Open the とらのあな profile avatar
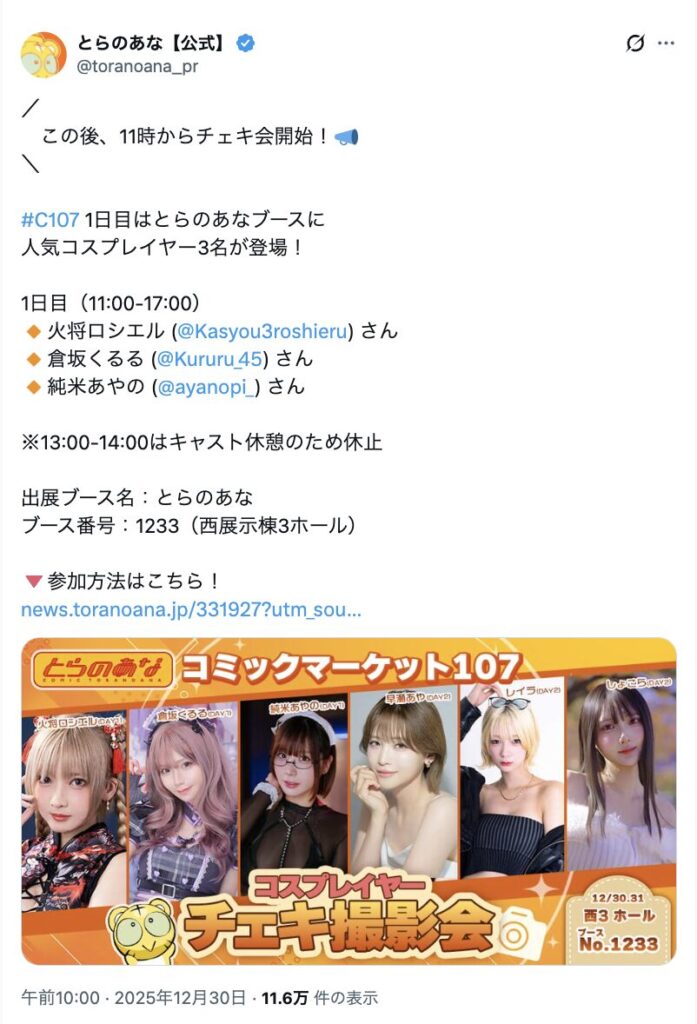Screen dimensions: 697x1024 [44, 54]
